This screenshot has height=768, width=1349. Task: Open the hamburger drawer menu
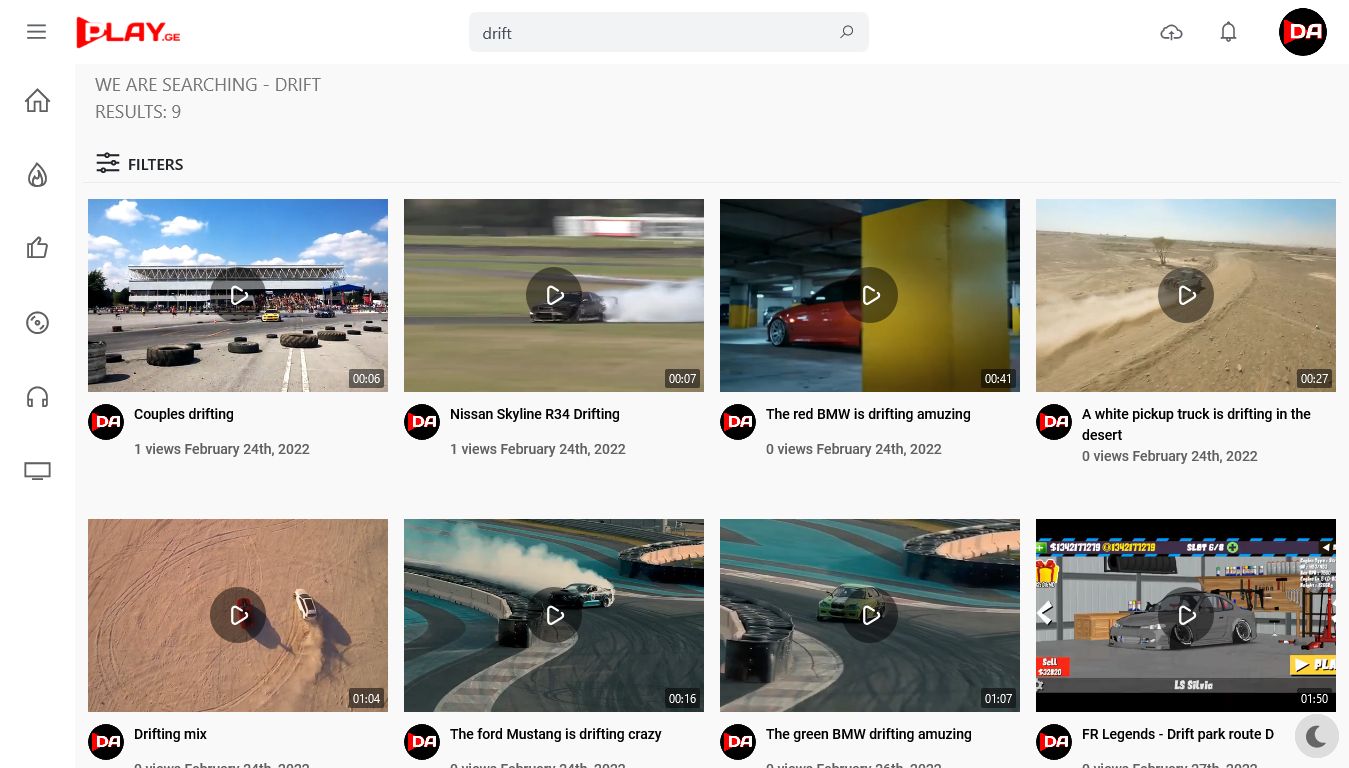tap(37, 32)
